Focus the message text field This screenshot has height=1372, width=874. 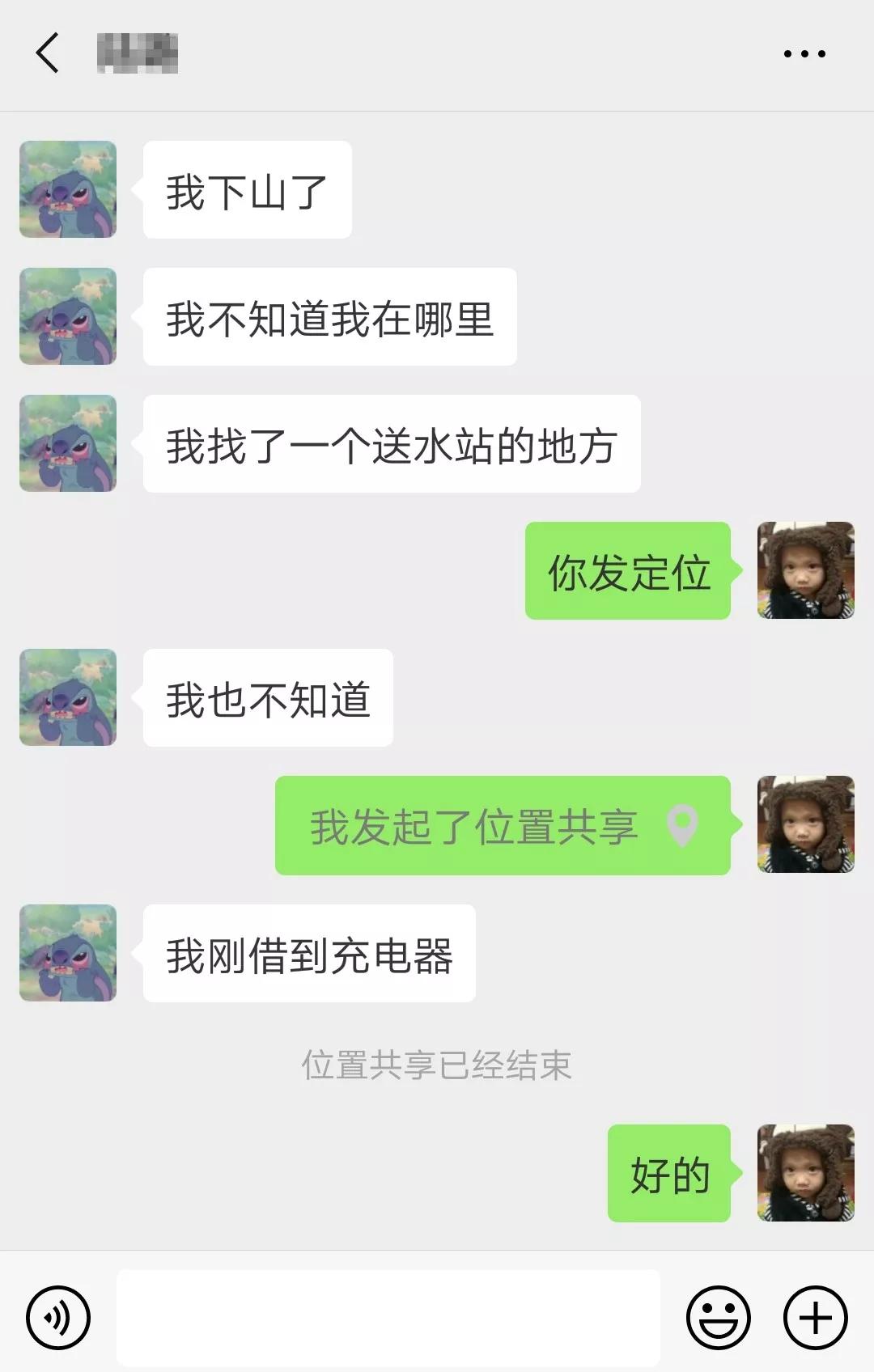(x=388, y=1317)
